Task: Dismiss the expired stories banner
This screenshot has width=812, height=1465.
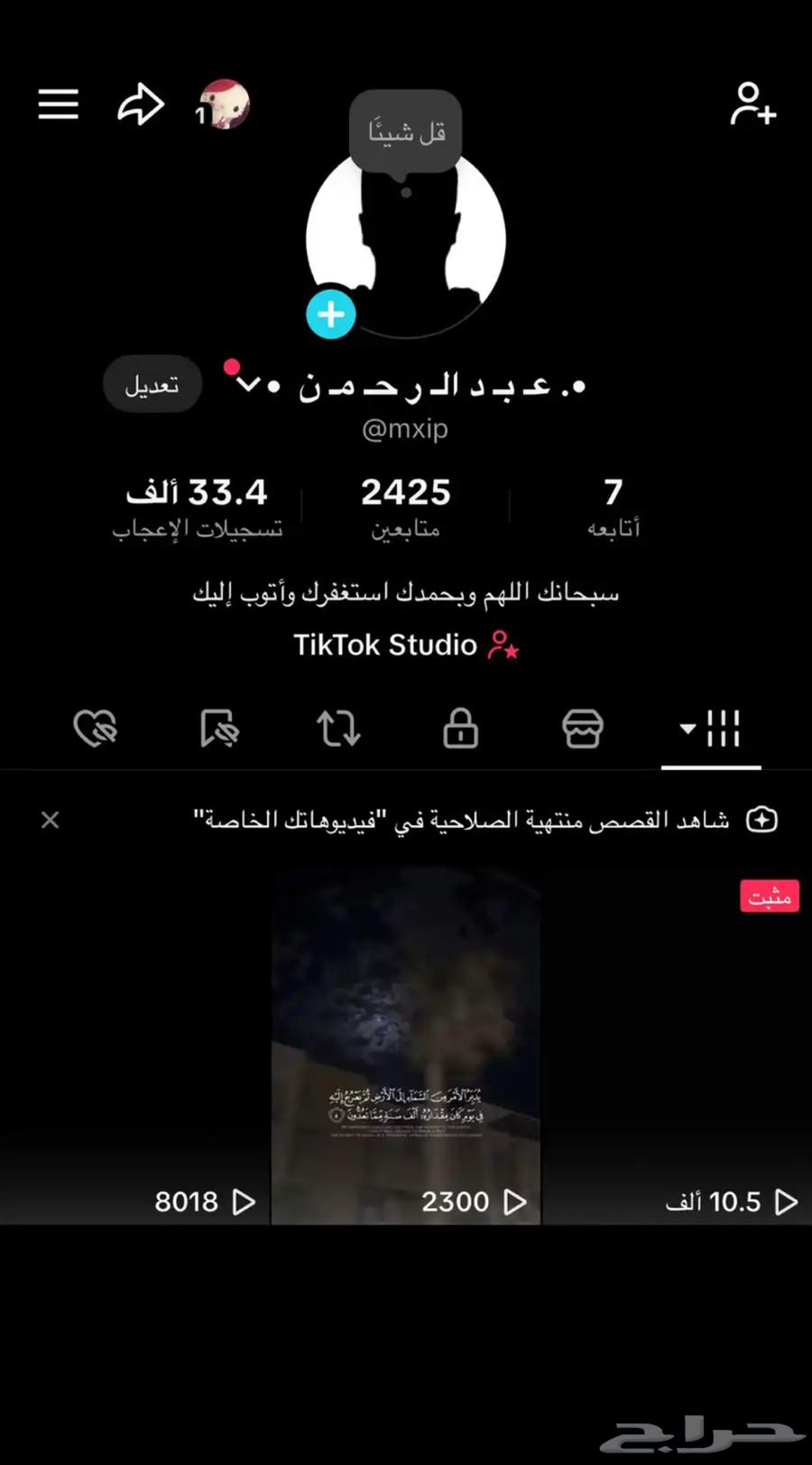Action: click(51, 820)
